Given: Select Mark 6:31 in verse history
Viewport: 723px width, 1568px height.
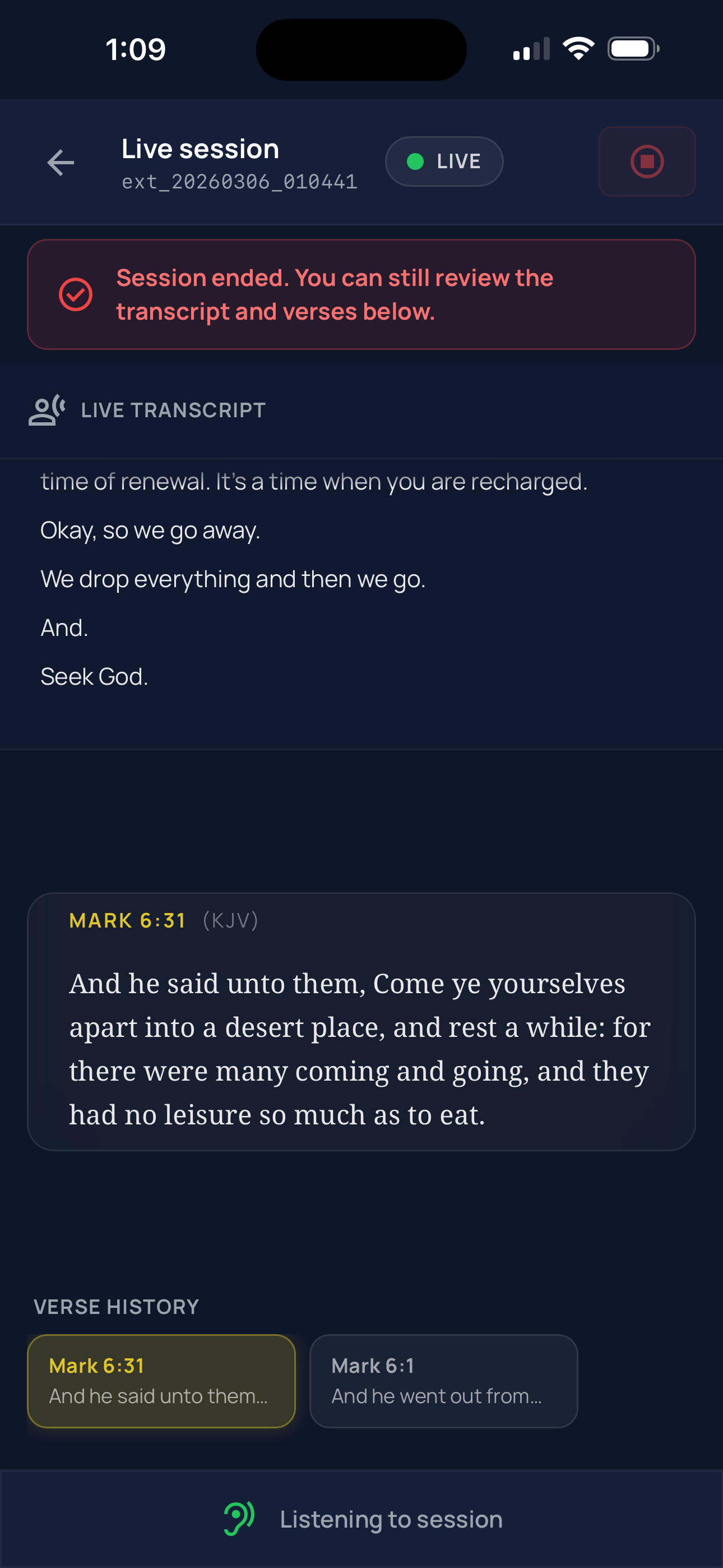Looking at the screenshot, I should 161,1381.
